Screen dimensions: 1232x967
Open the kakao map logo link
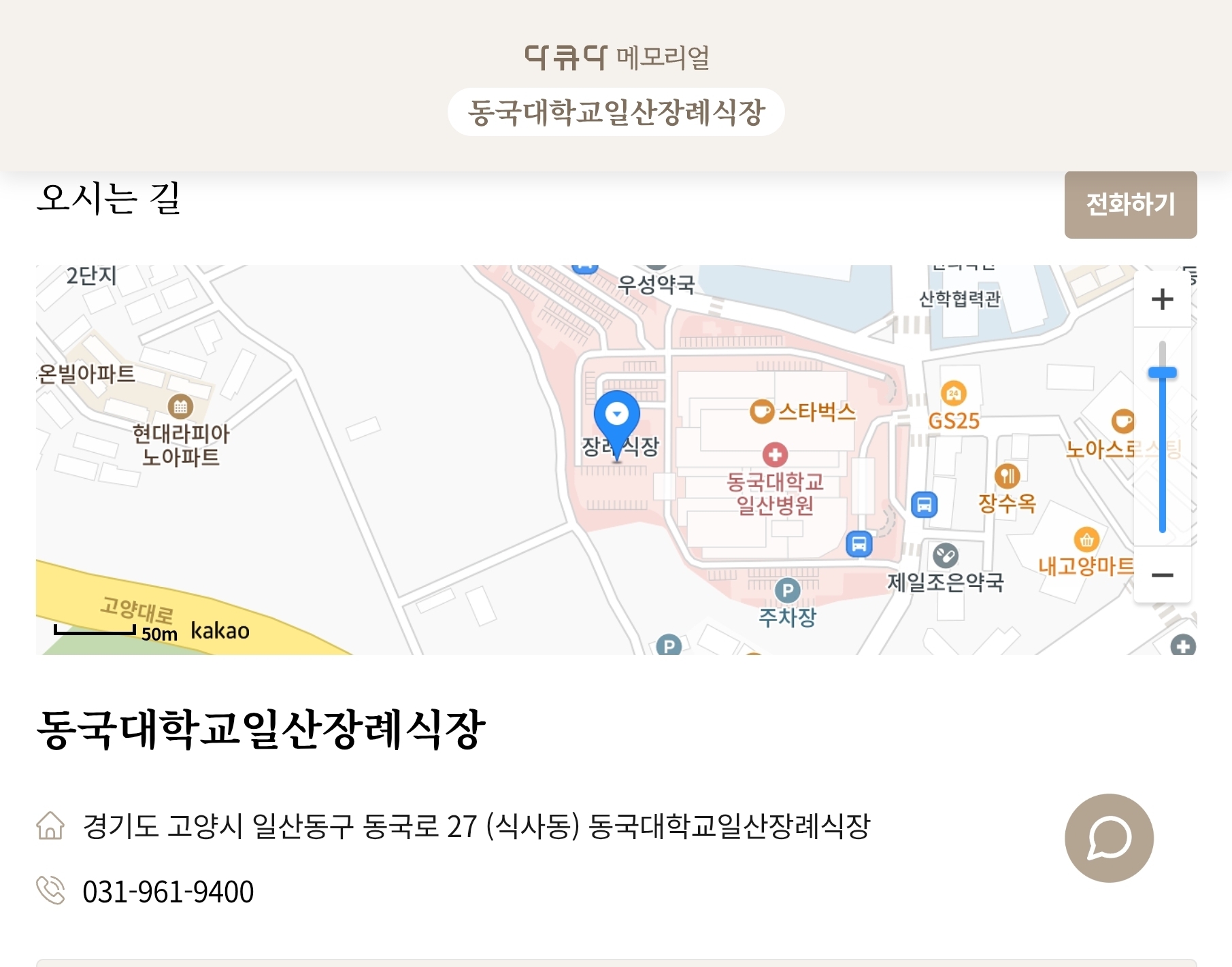coord(220,630)
